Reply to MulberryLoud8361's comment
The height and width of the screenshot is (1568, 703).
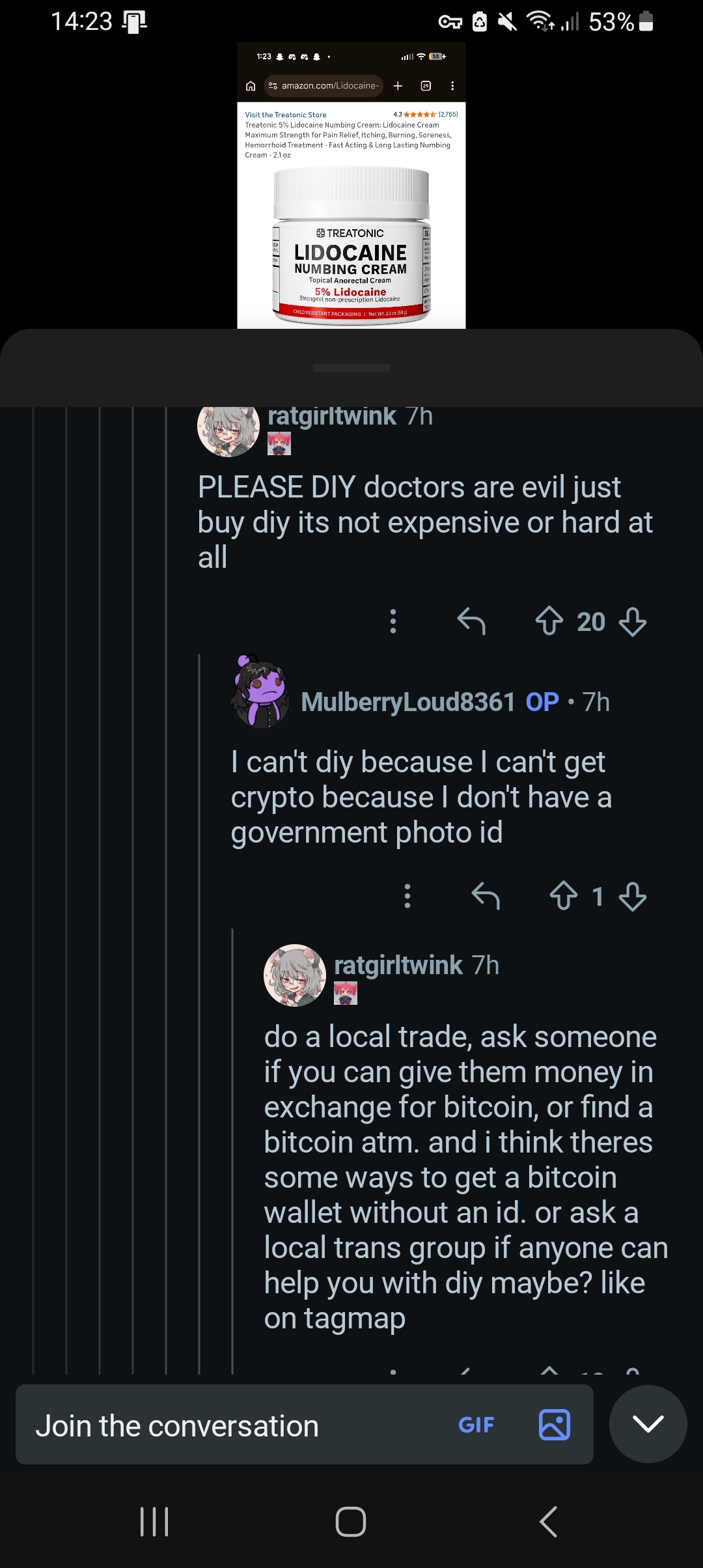[486, 896]
